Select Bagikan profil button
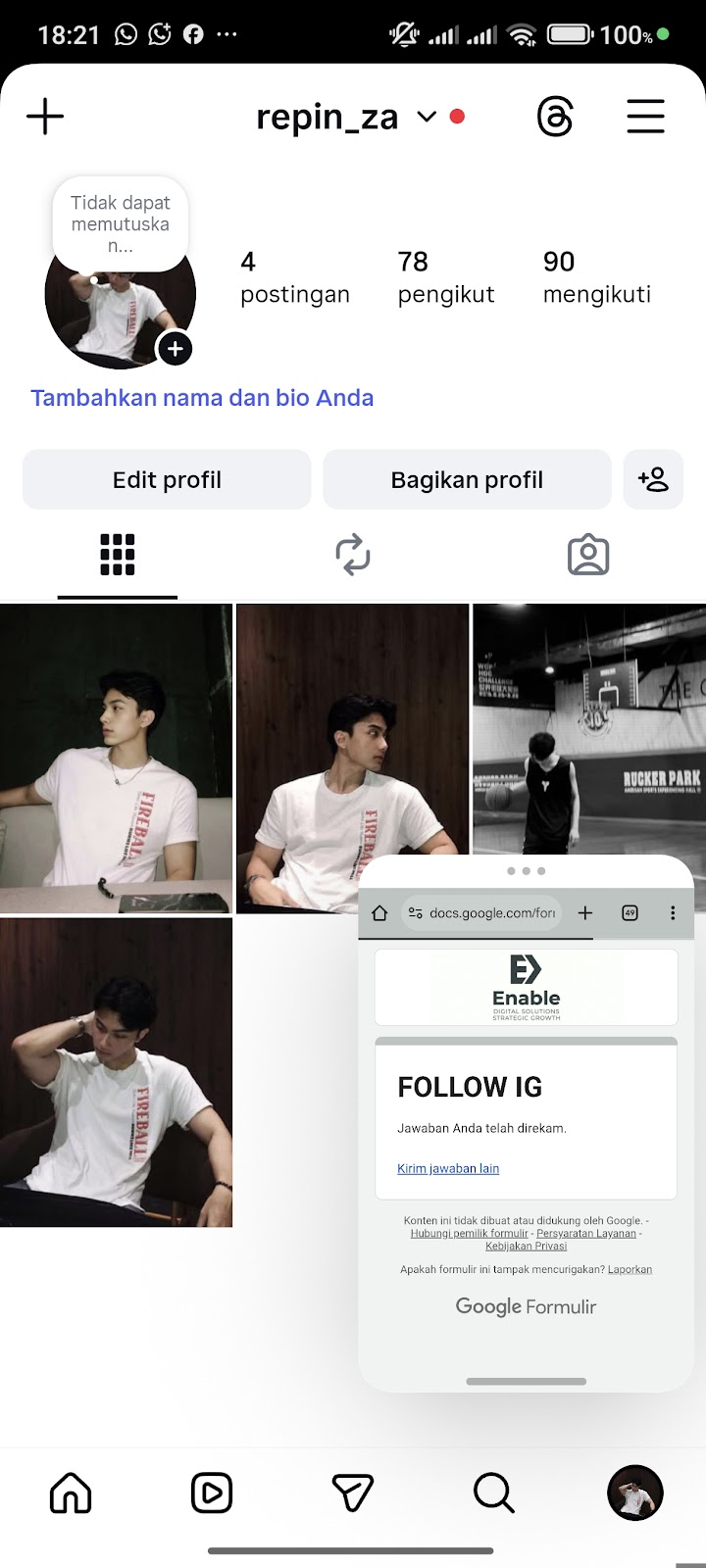The image size is (706, 1568). coord(467,480)
